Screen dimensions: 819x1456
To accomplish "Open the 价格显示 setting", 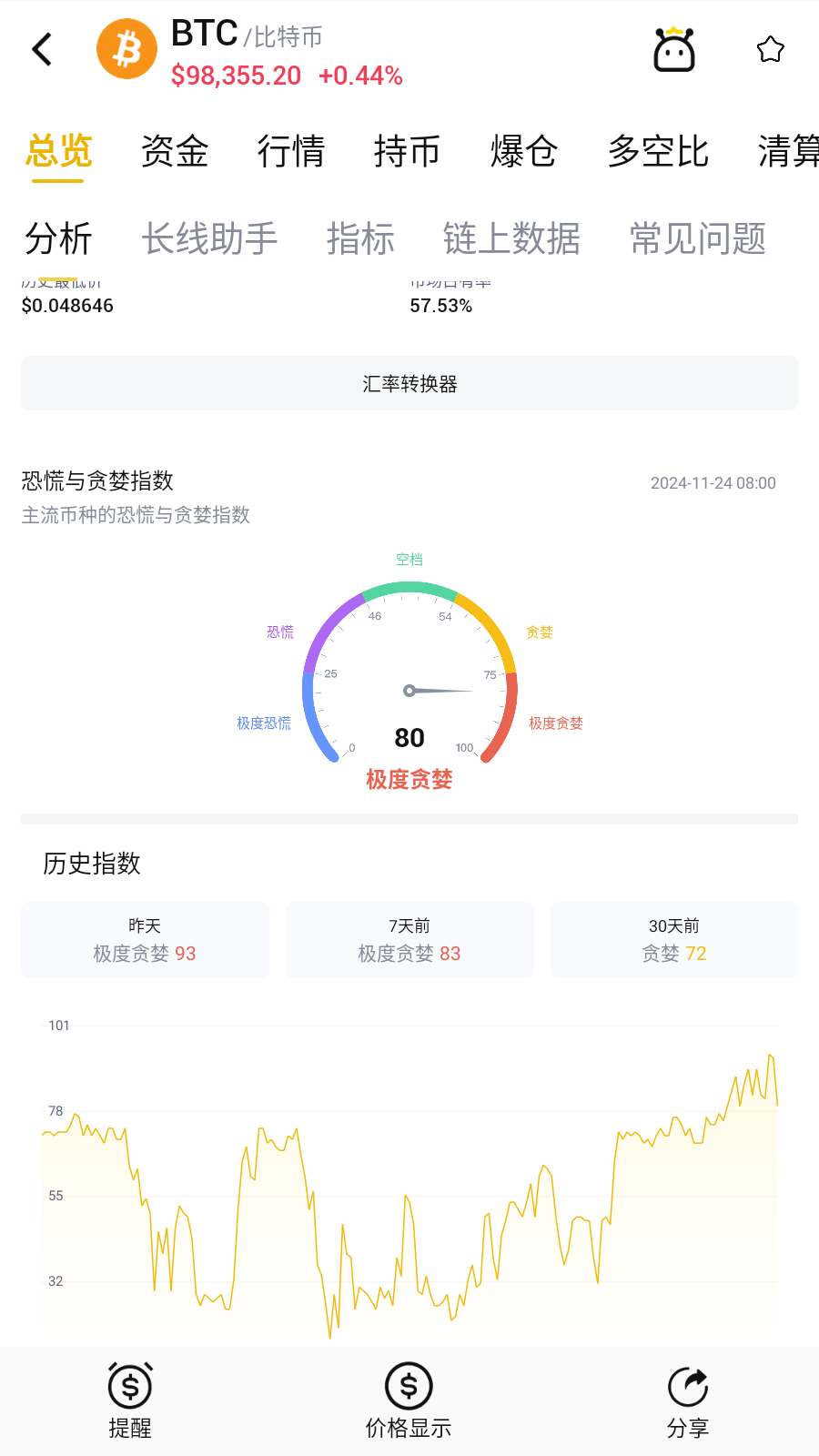I will click(409, 1400).
